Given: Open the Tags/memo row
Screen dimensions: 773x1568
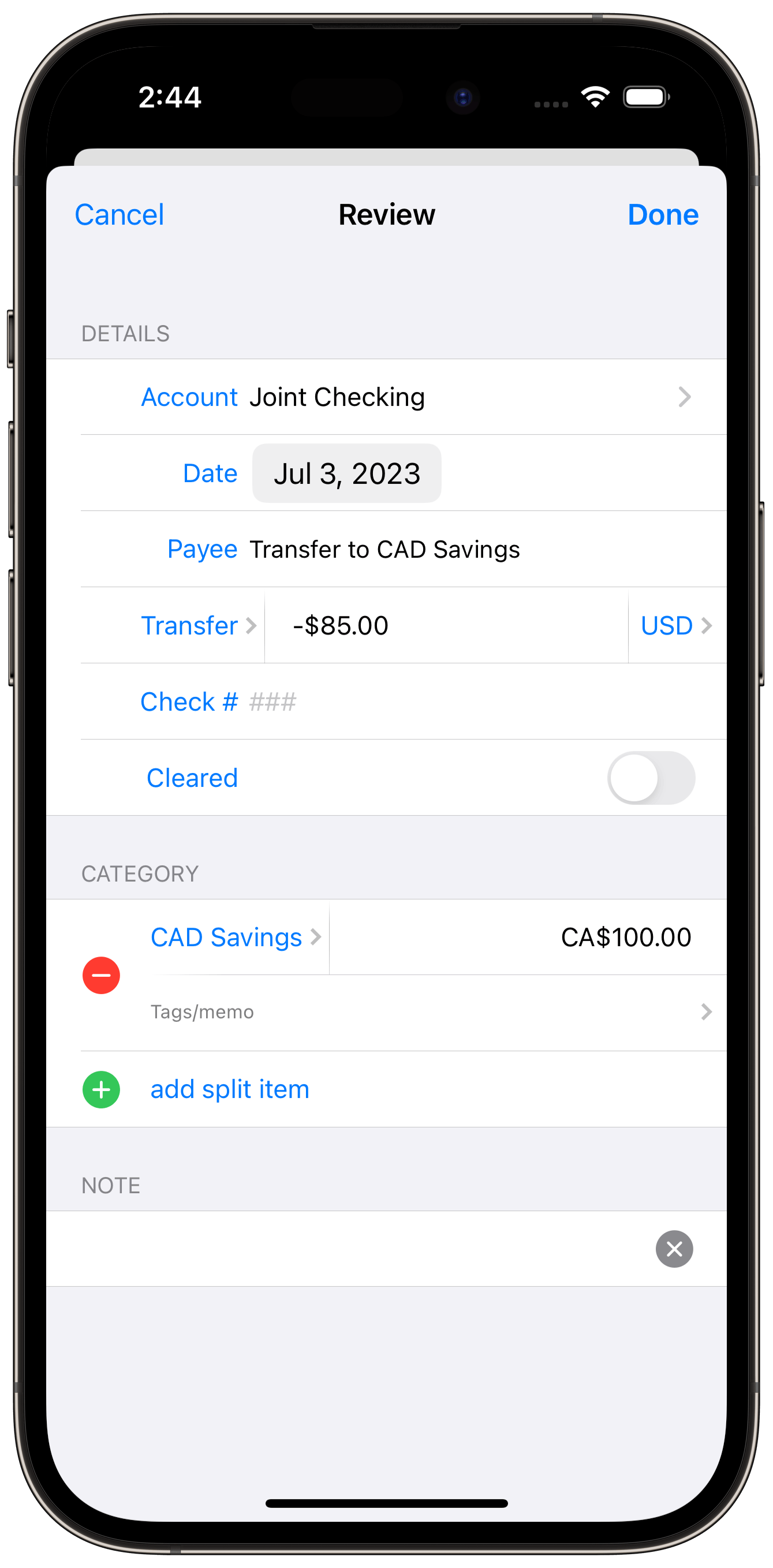Looking at the screenshot, I should pyautogui.click(x=426, y=1012).
